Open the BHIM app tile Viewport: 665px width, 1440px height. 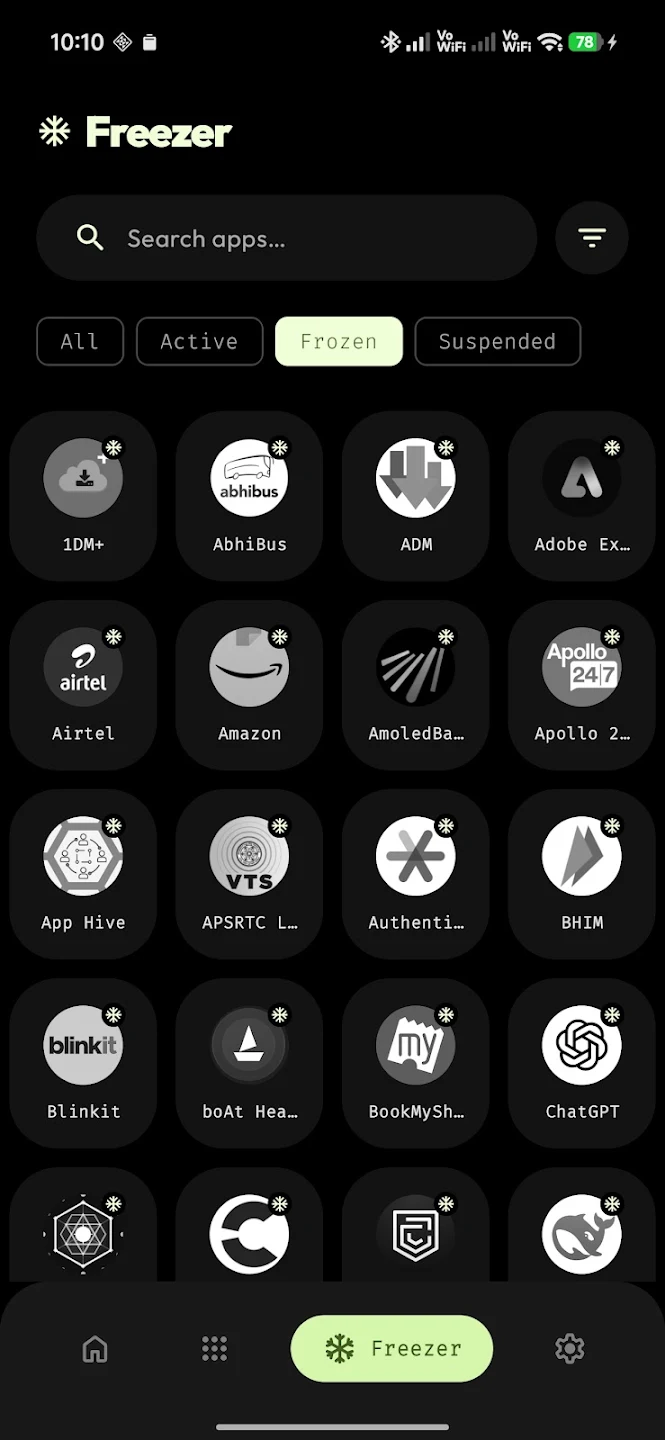[x=582, y=874]
